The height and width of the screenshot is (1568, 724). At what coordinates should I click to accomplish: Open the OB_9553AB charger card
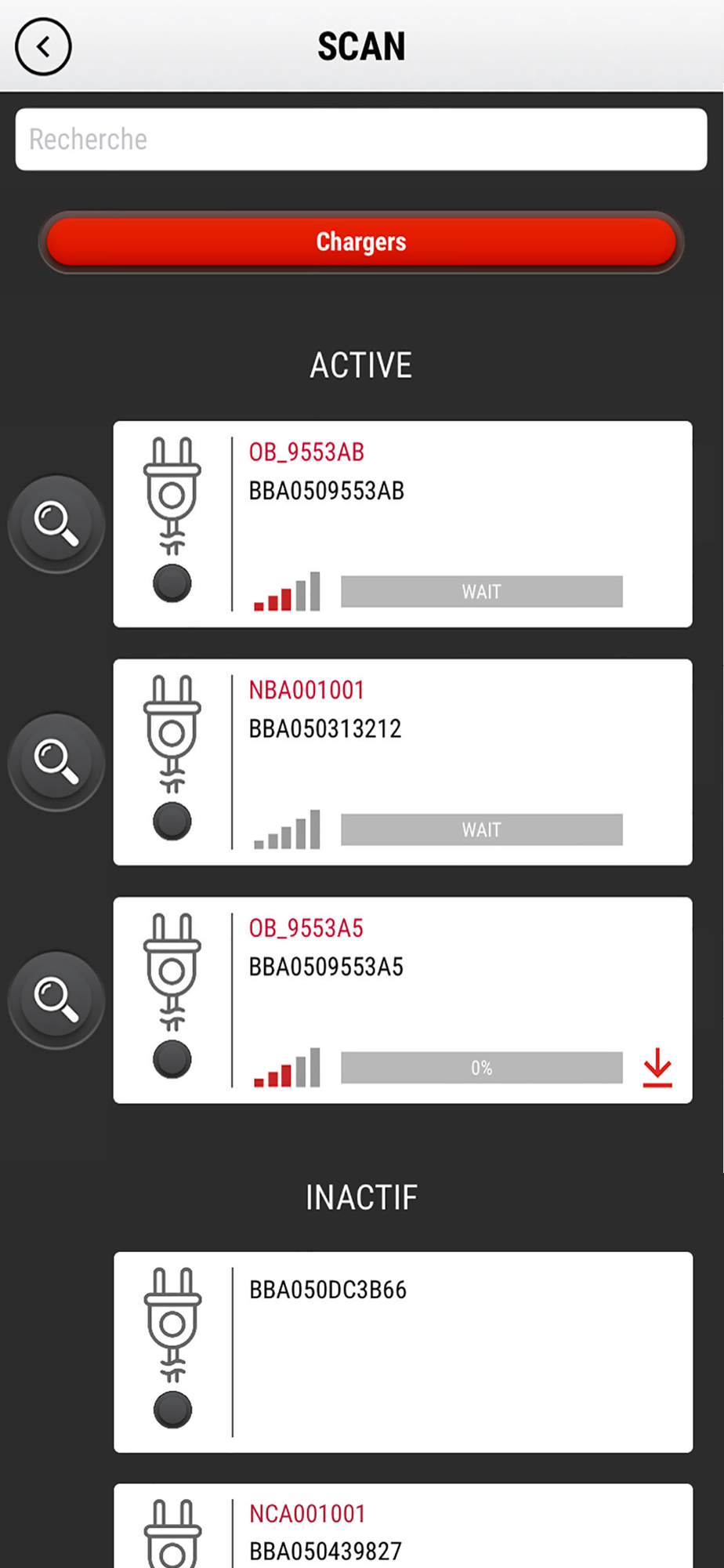403,524
